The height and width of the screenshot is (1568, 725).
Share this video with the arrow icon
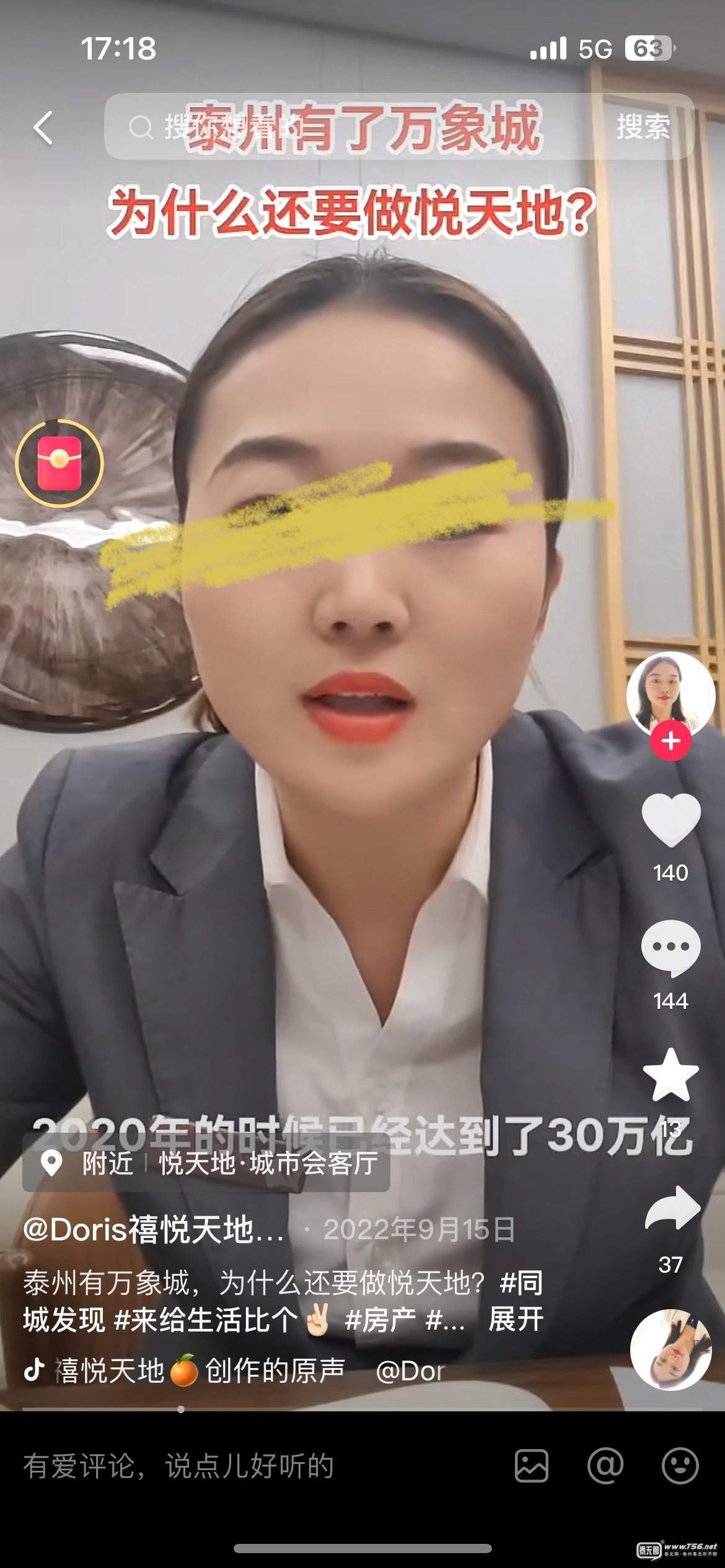672,1209
